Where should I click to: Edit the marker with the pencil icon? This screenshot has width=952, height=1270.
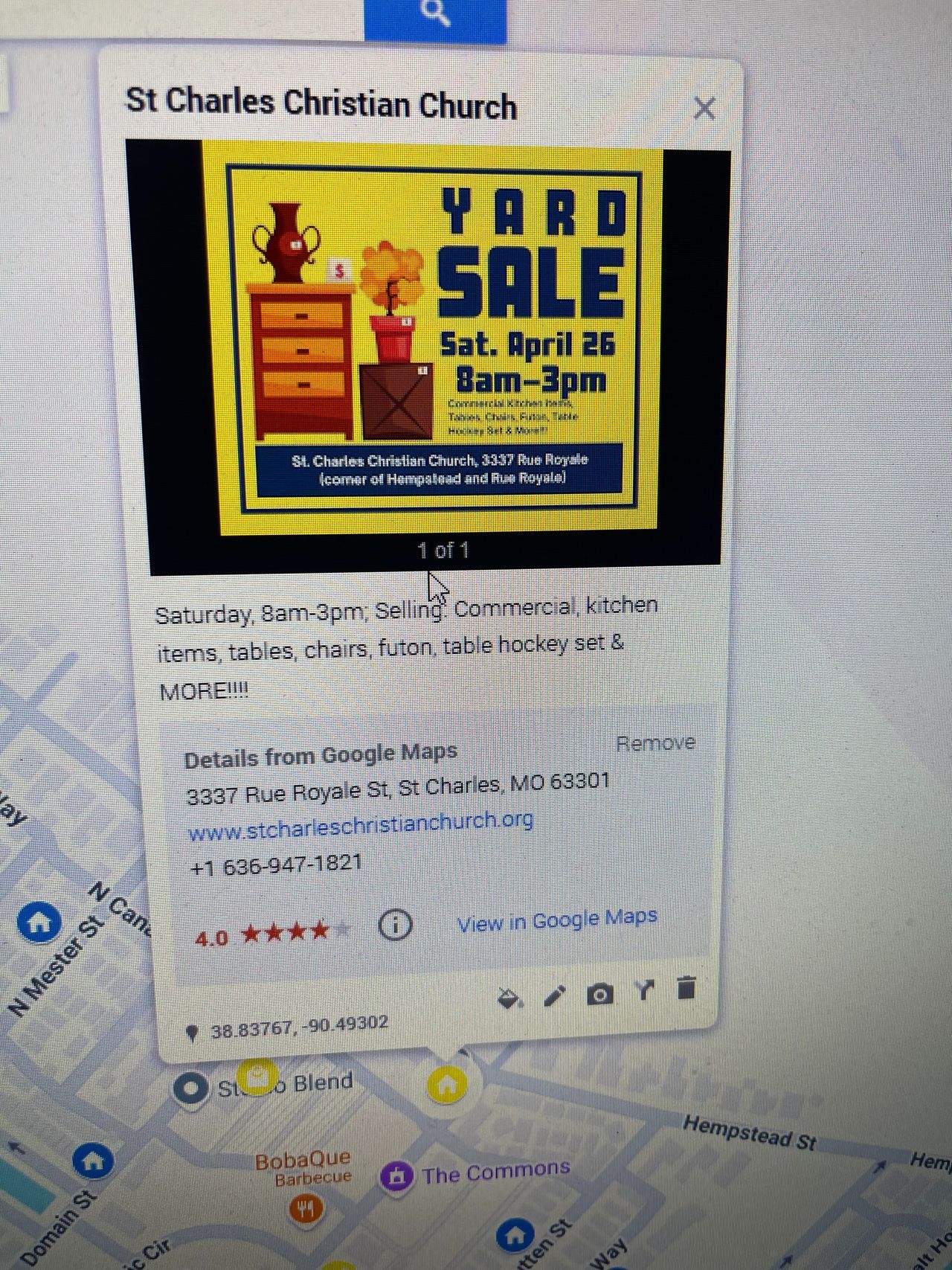(555, 995)
